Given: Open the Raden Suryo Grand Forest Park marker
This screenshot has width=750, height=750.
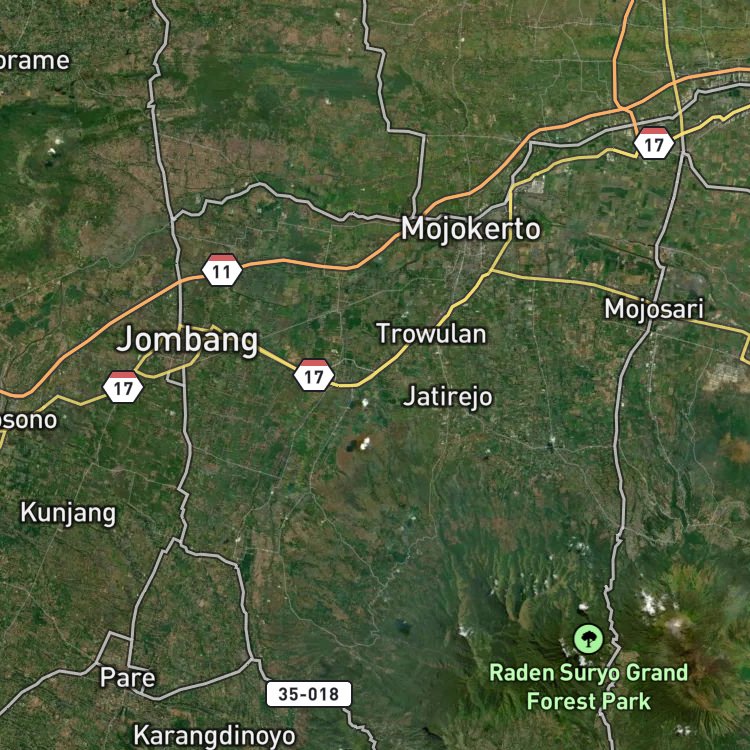Looking at the screenshot, I should coord(588,640).
